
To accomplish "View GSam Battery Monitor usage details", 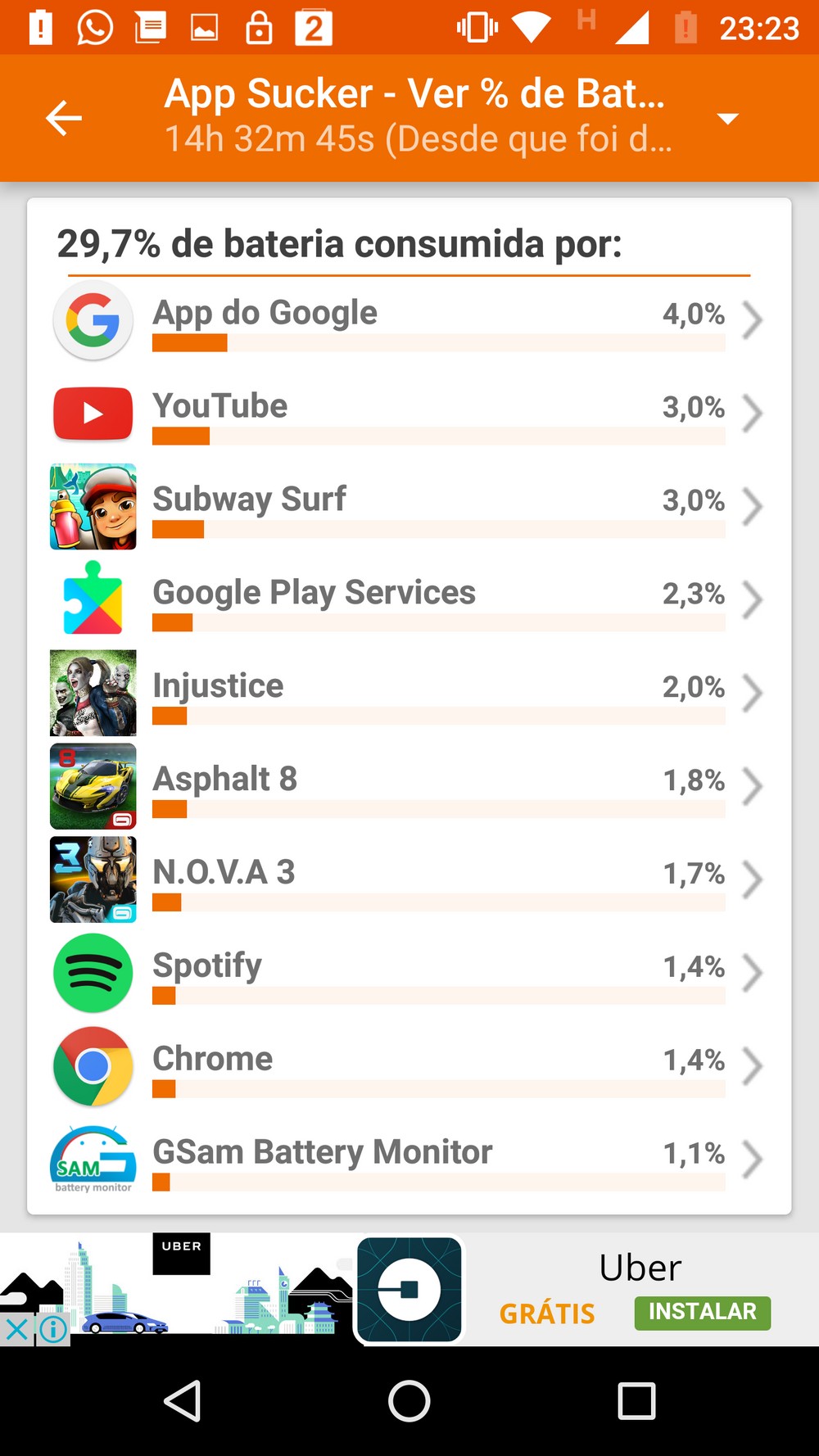I will pyautogui.click(x=409, y=1160).
